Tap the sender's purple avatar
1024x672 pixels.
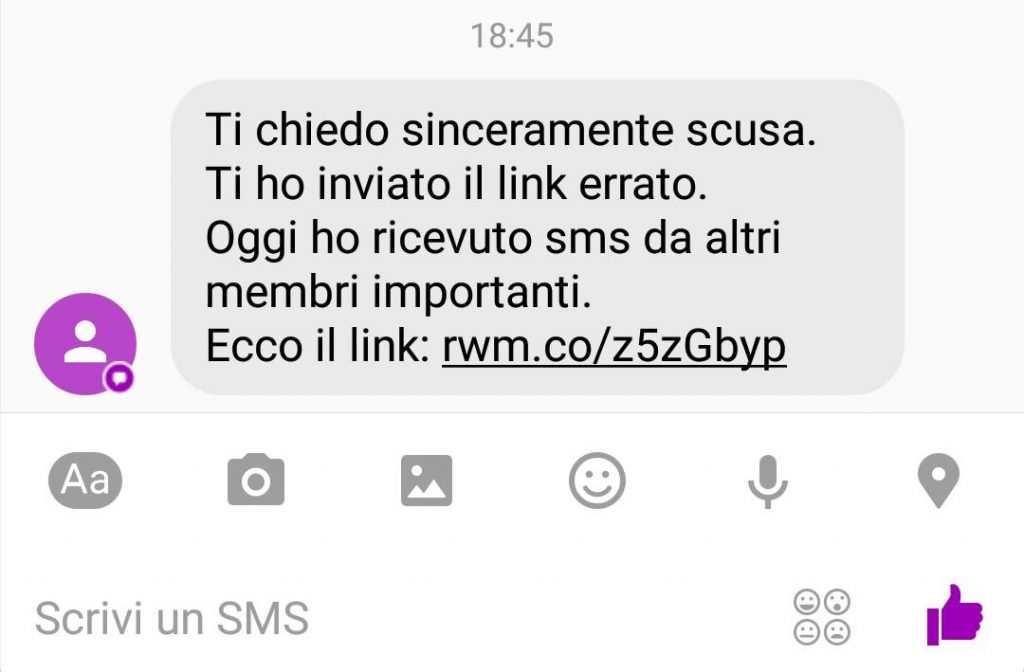click(x=85, y=344)
